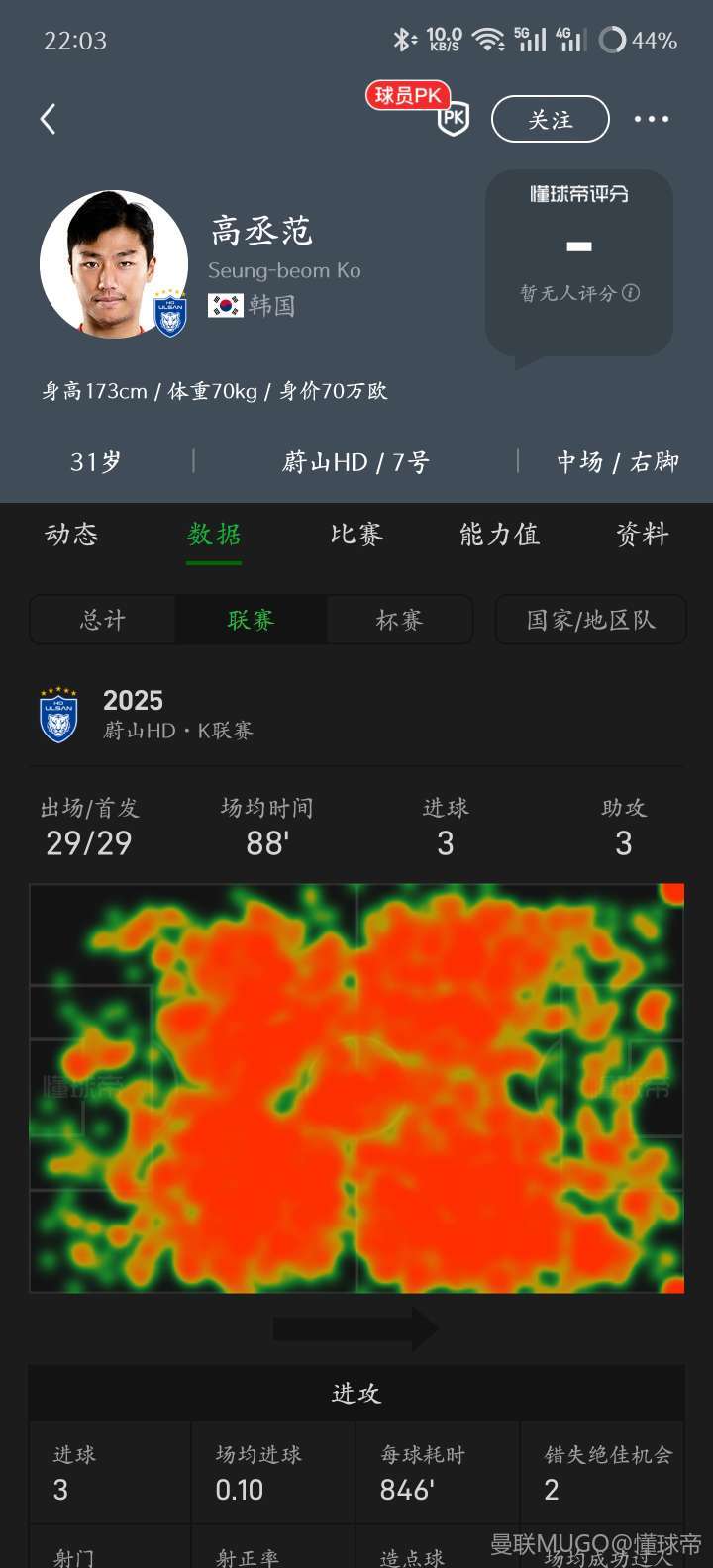
Task: Tap the 关注 follow button
Action: (x=550, y=120)
